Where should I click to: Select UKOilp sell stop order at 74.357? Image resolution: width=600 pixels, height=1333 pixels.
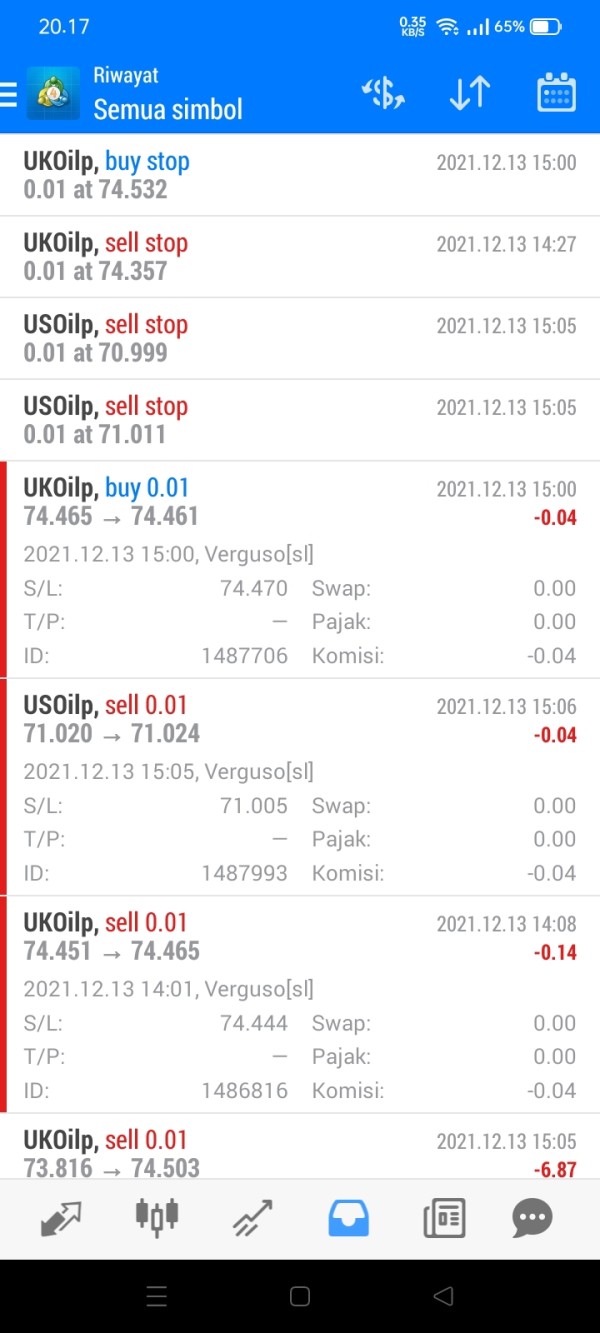coord(300,257)
